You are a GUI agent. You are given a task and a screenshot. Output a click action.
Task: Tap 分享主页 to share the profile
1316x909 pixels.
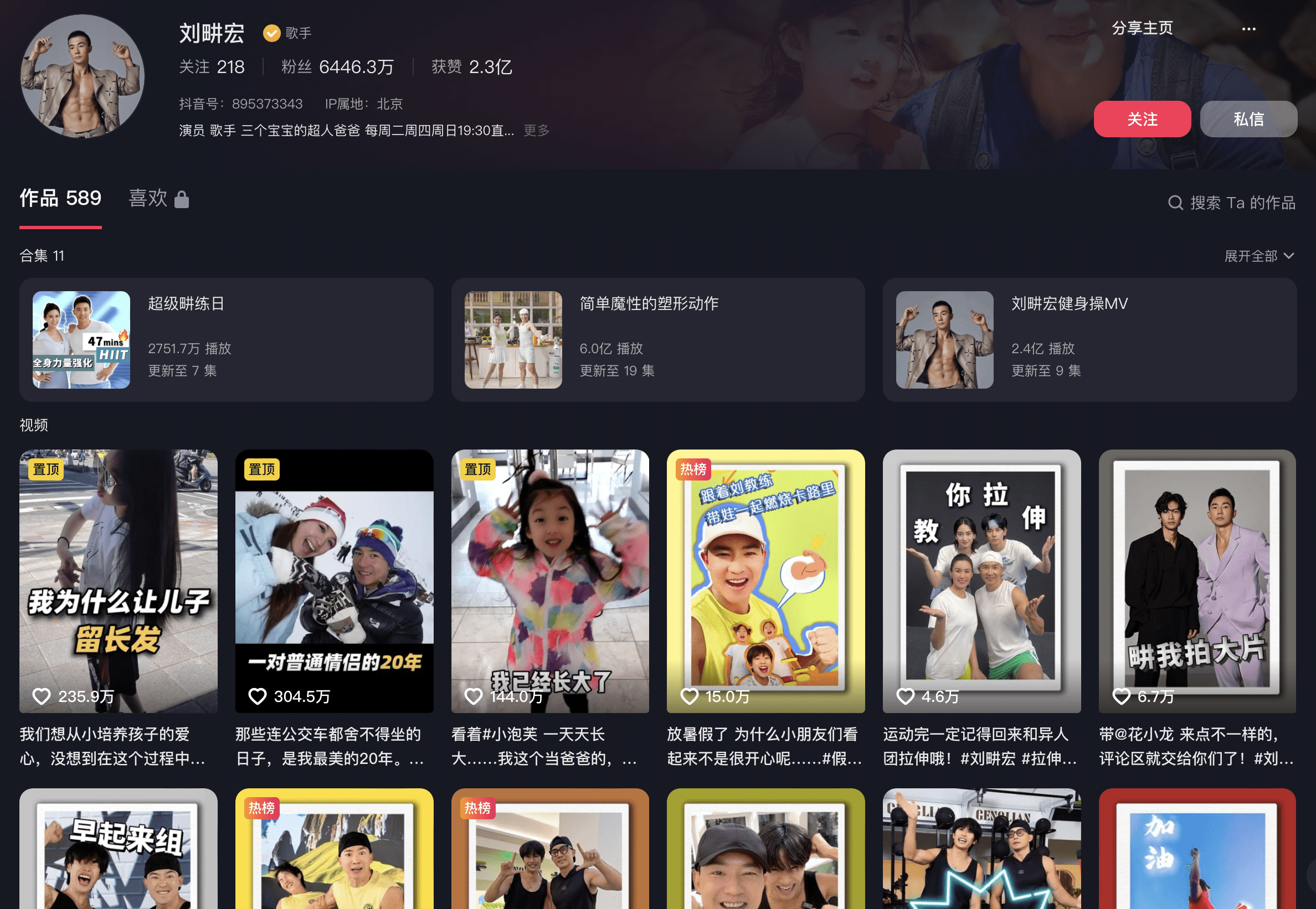(x=1142, y=28)
